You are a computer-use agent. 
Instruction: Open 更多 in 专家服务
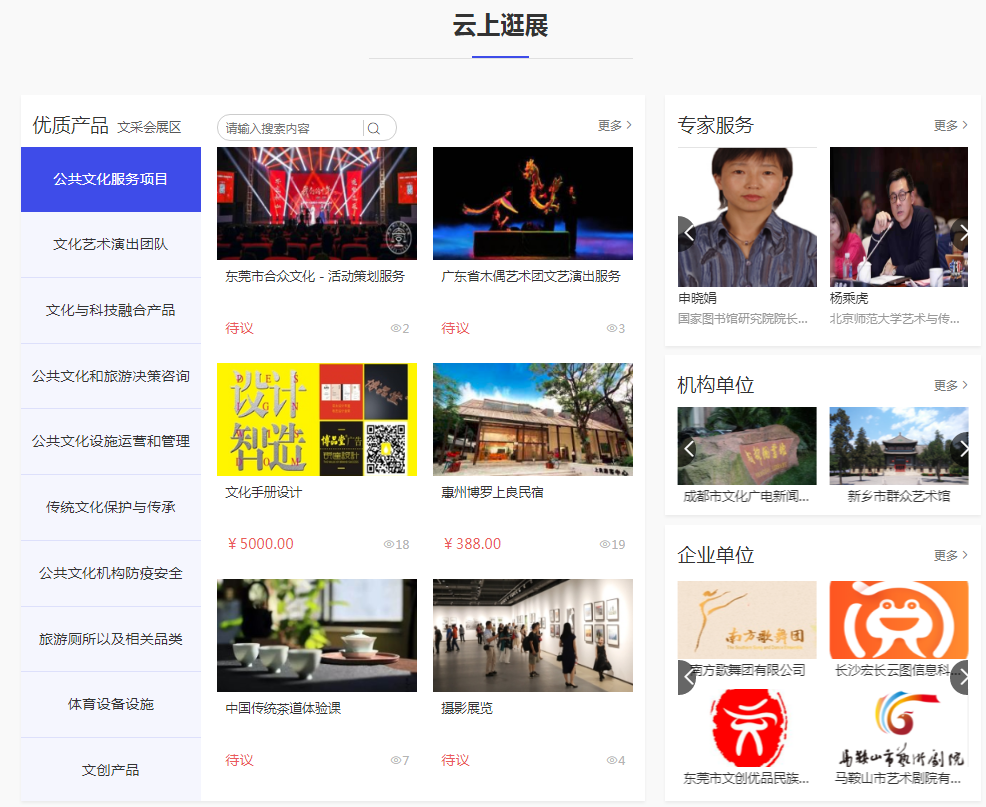[950, 125]
